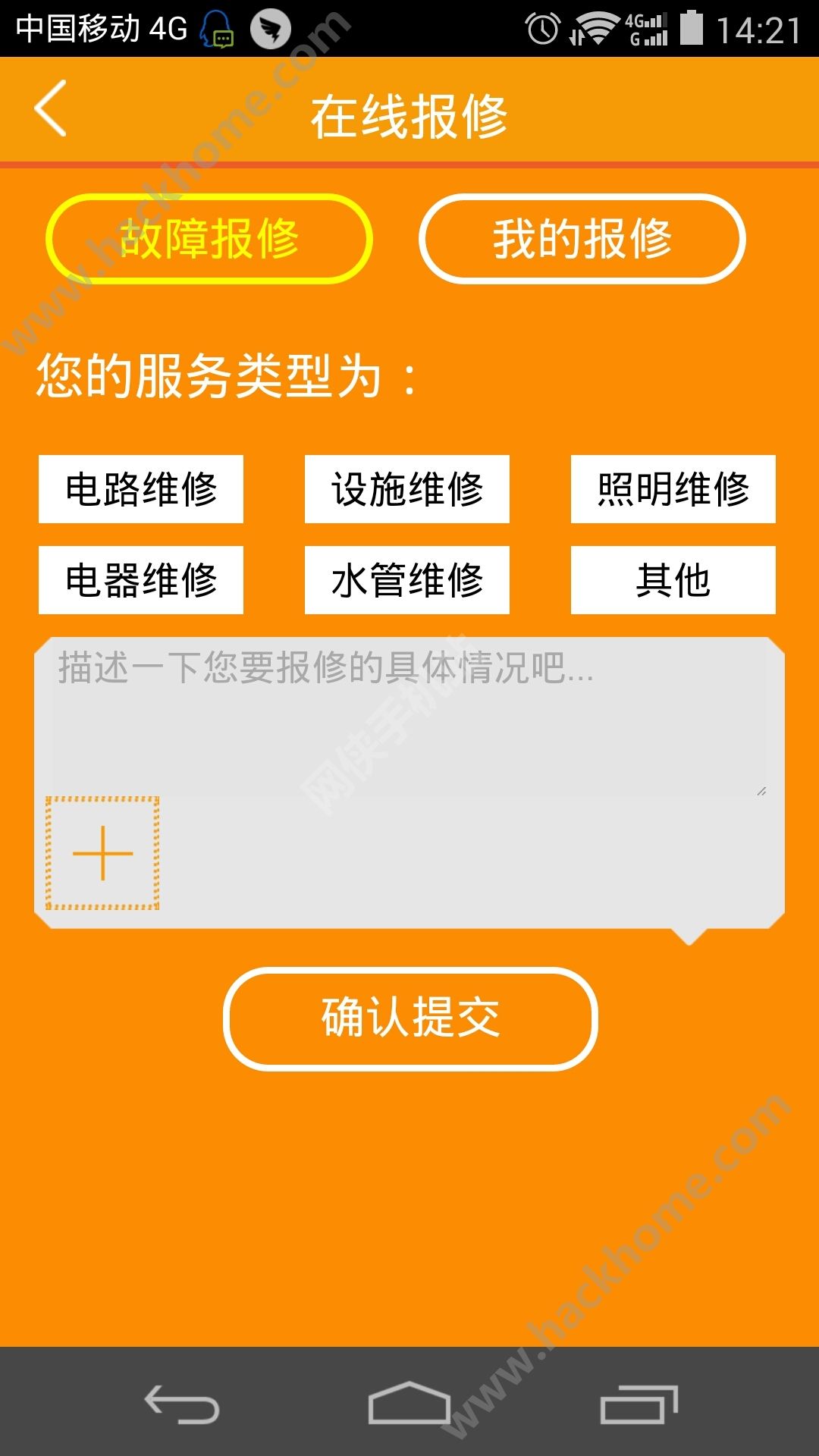The height and width of the screenshot is (1456, 819).
Task: Add a photo with the plus box
Action: point(102,853)
